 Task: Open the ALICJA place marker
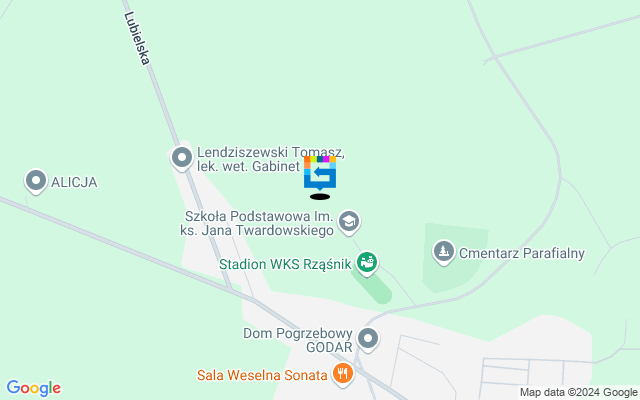[36, 181]
